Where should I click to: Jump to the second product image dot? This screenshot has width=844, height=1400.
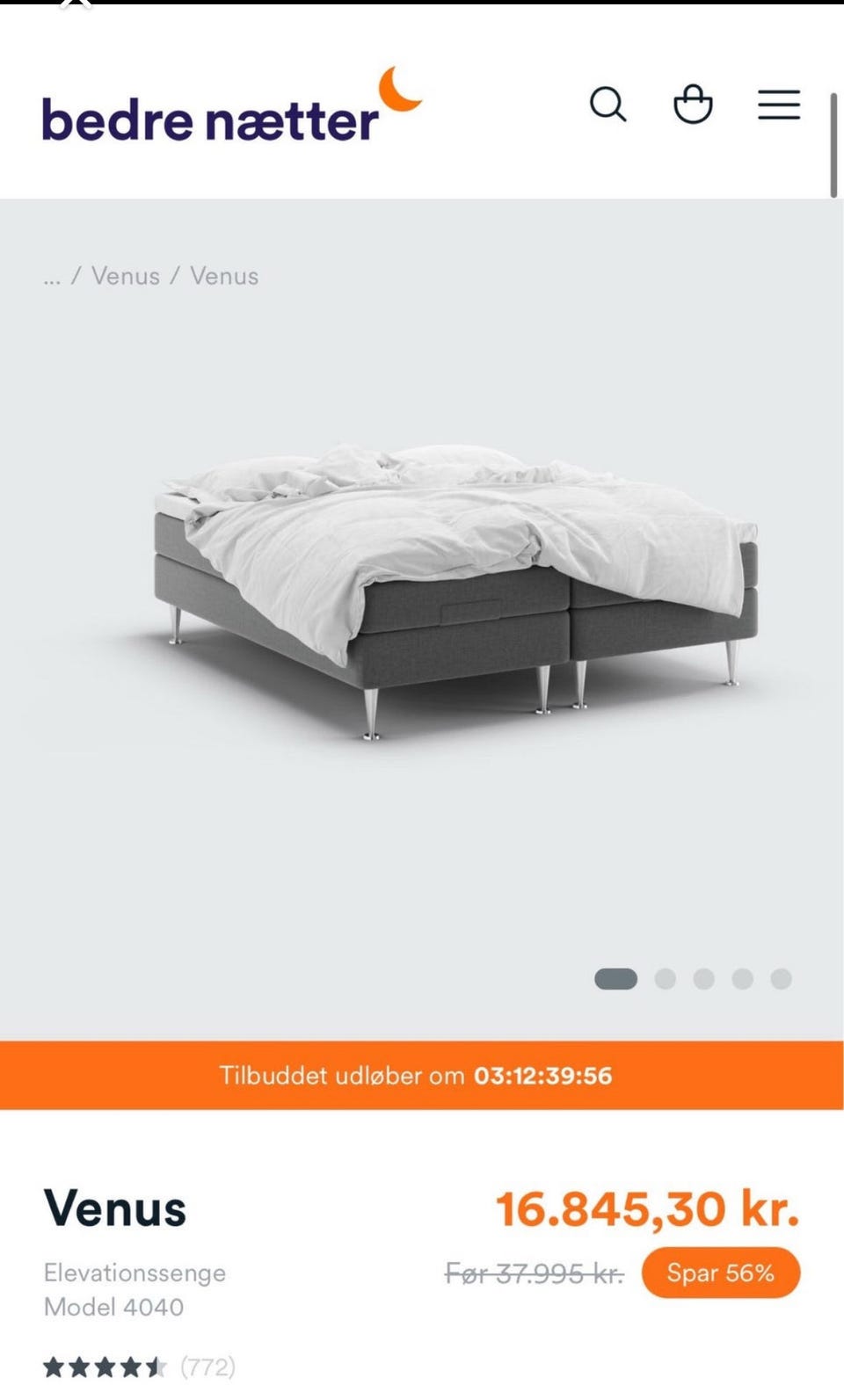click(666, 979)
